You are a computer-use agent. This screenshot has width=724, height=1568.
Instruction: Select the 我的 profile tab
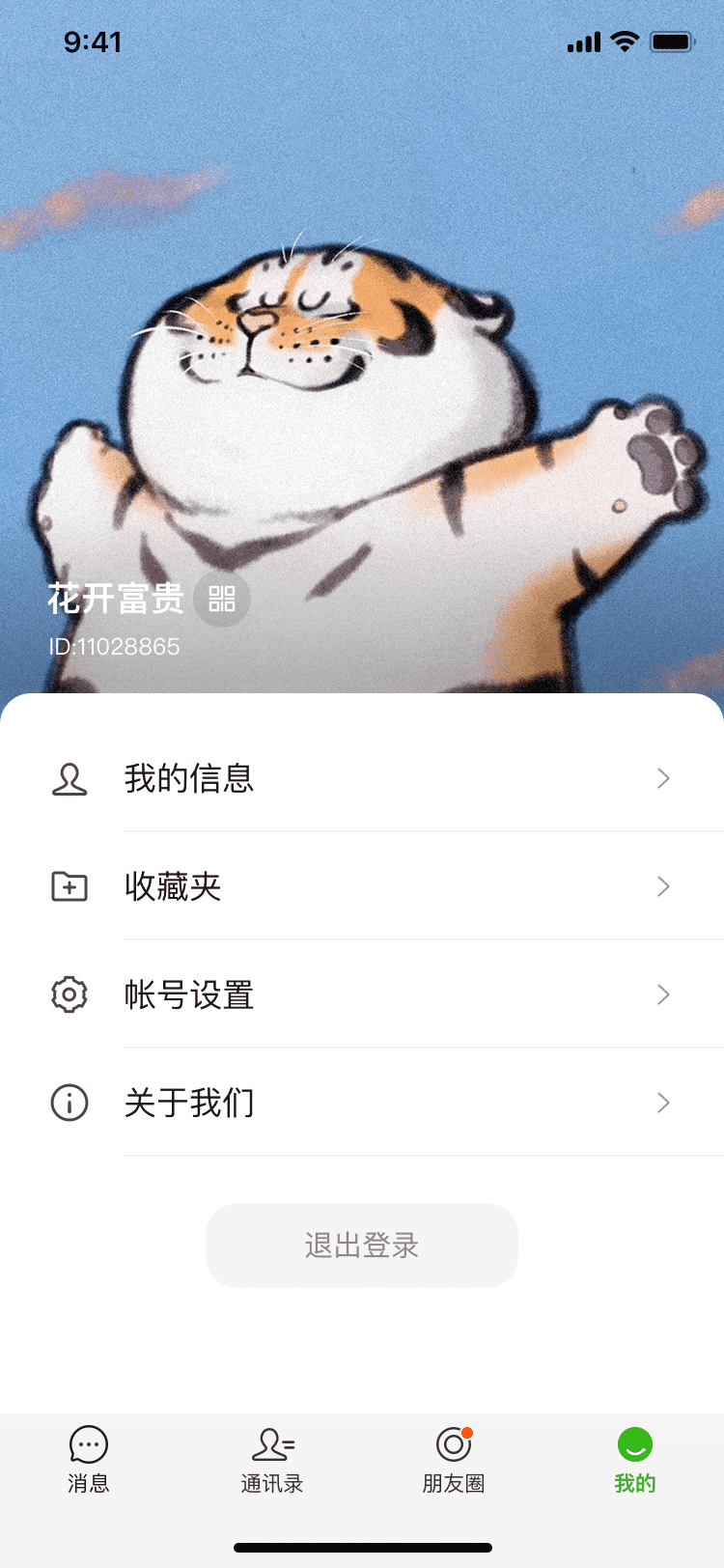(634, 1459)
